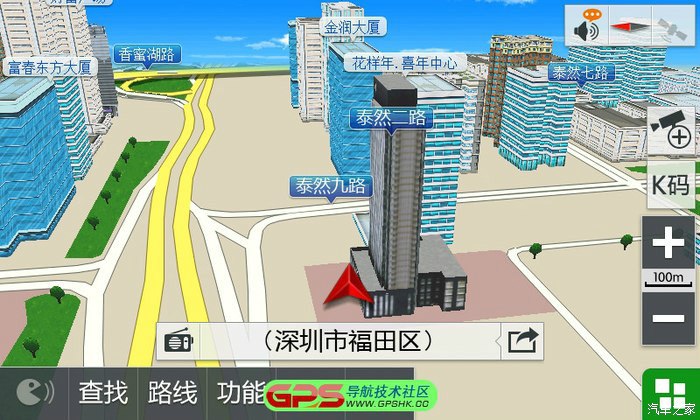Image resolution: width=700 pixels, height=420 pixels.
Task: Share the 深圳市福田区 location
Action: (521, 341)
